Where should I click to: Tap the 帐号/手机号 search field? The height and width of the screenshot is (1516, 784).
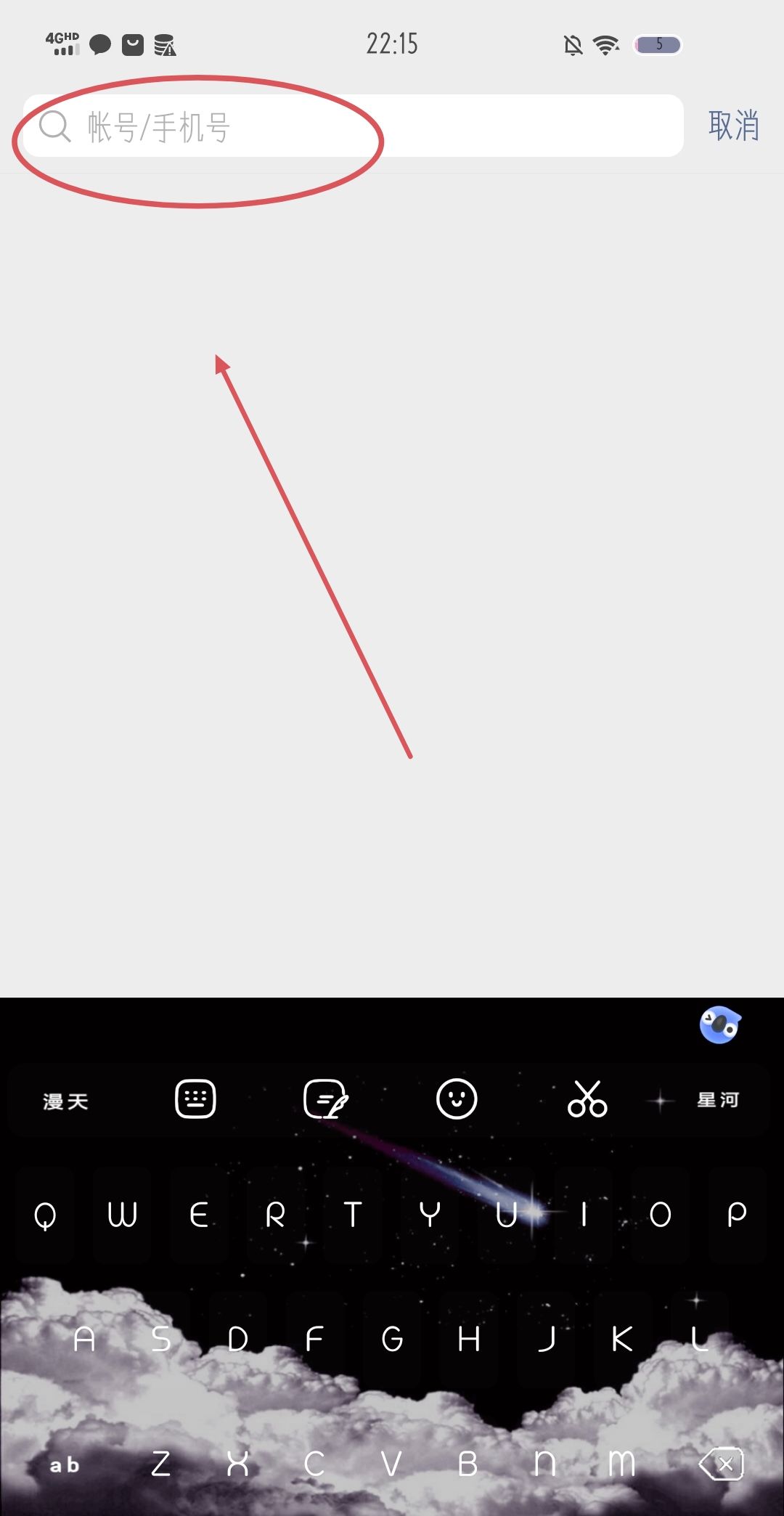click(353, 126)
